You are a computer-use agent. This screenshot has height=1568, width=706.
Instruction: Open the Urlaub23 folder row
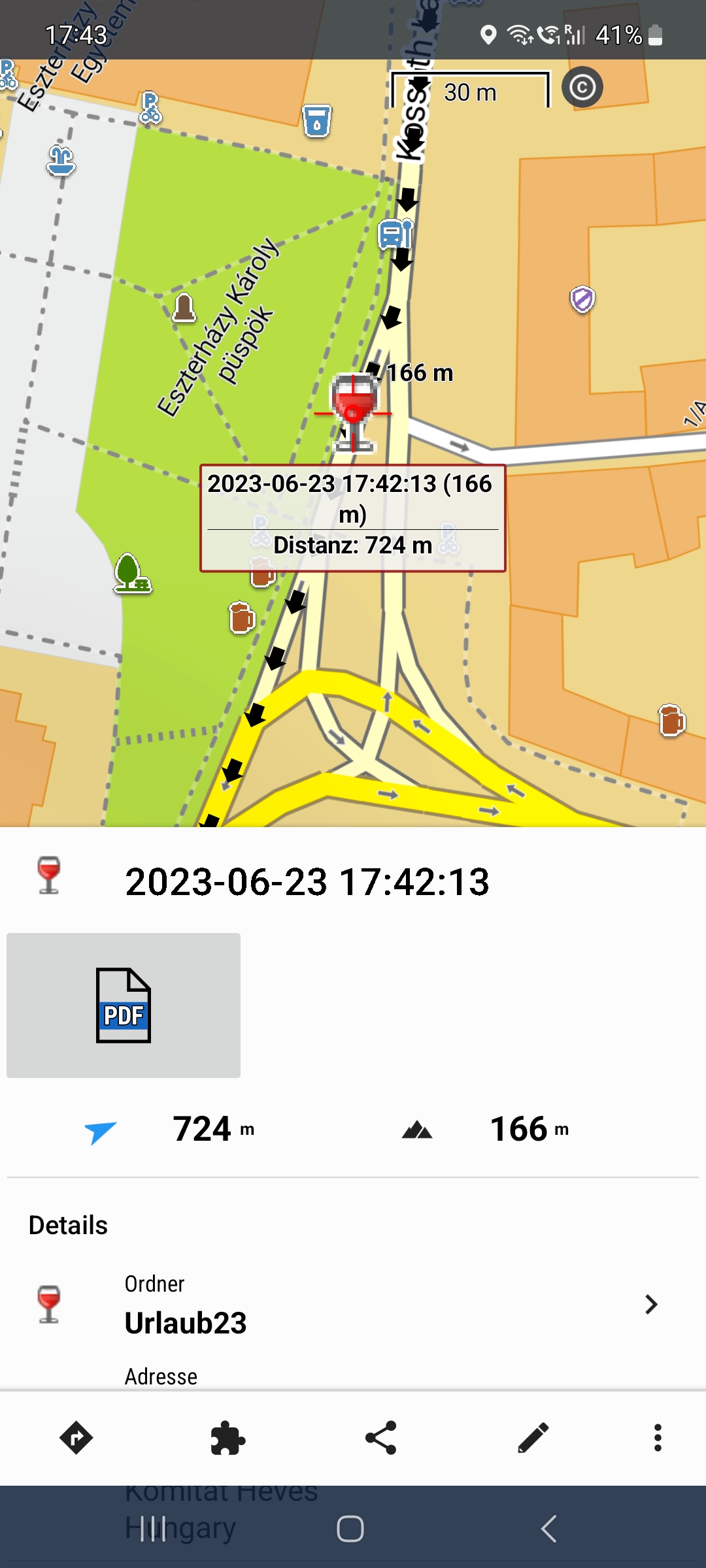coord(353,1304)
